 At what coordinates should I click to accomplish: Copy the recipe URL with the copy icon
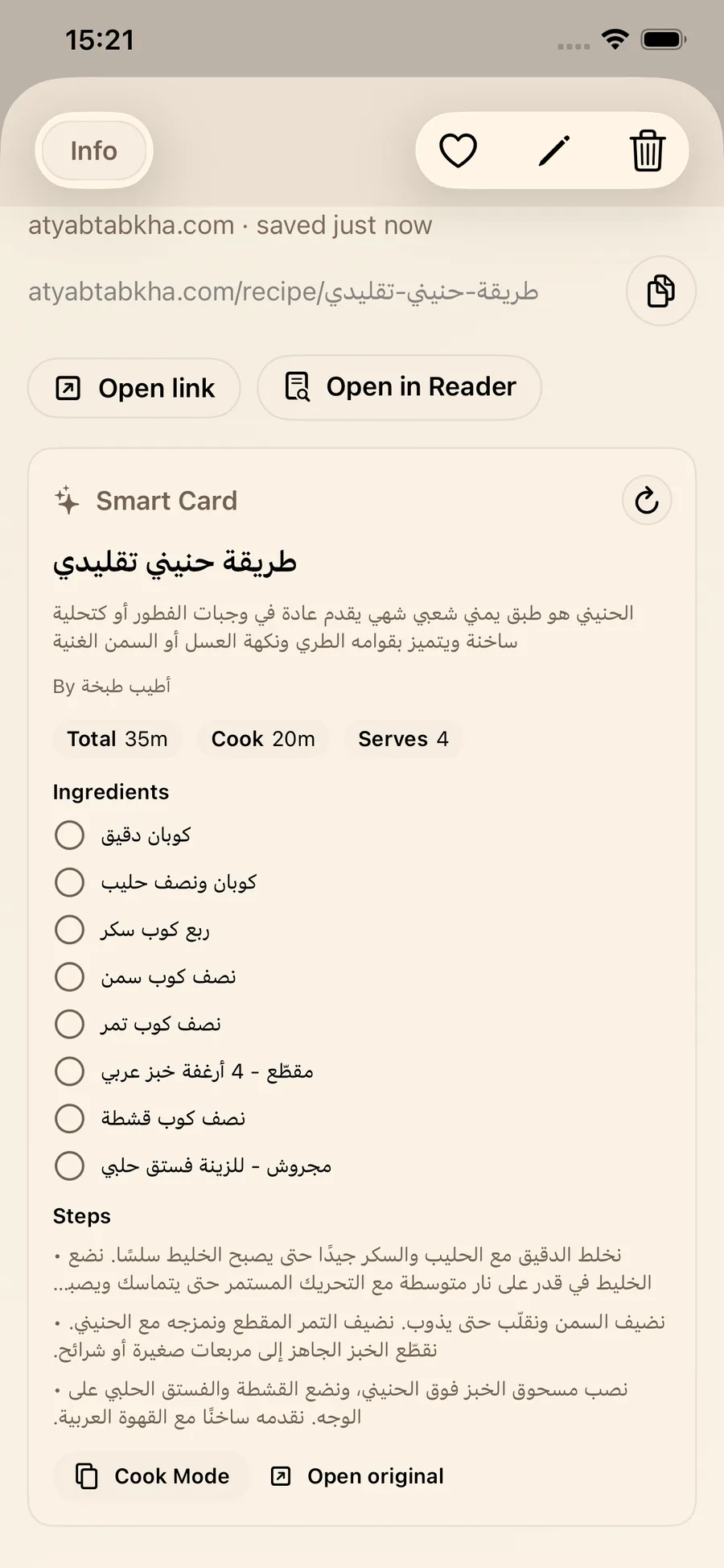pos(660,291)
